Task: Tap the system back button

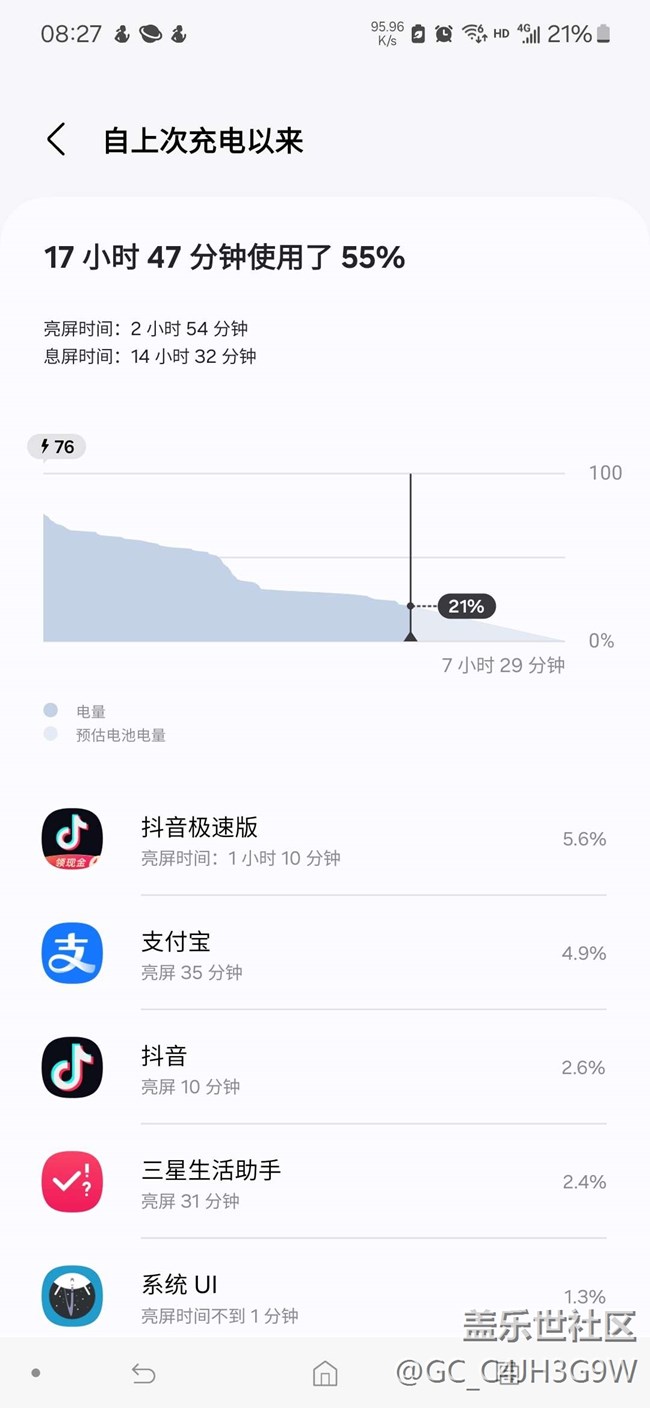Action: point(144,1373)
